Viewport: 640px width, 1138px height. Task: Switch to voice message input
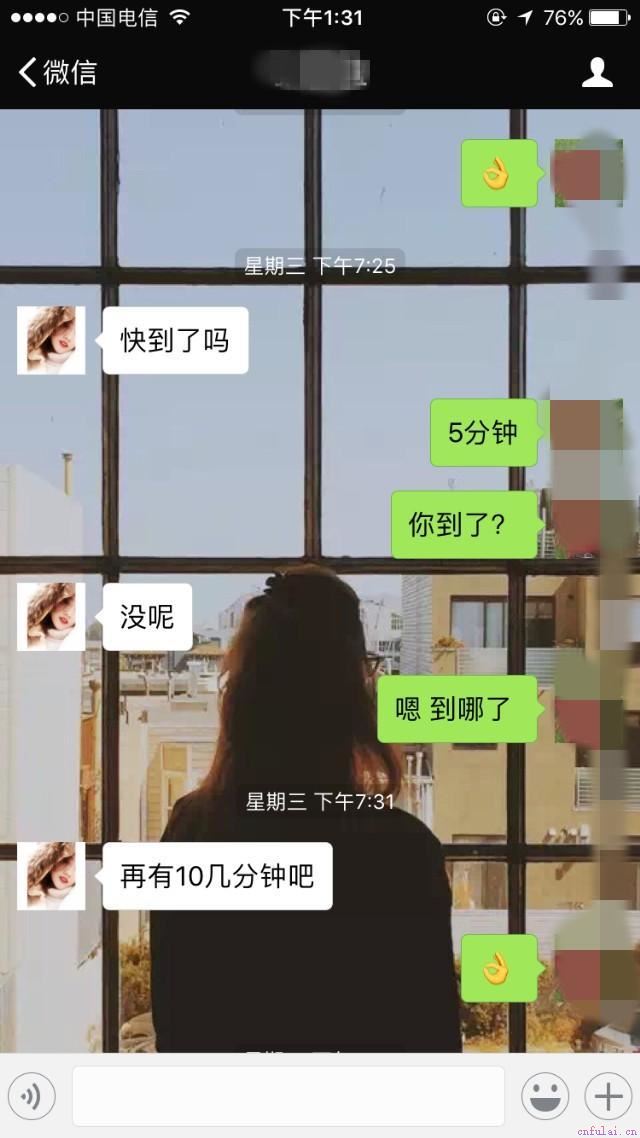click(32, 1097)
